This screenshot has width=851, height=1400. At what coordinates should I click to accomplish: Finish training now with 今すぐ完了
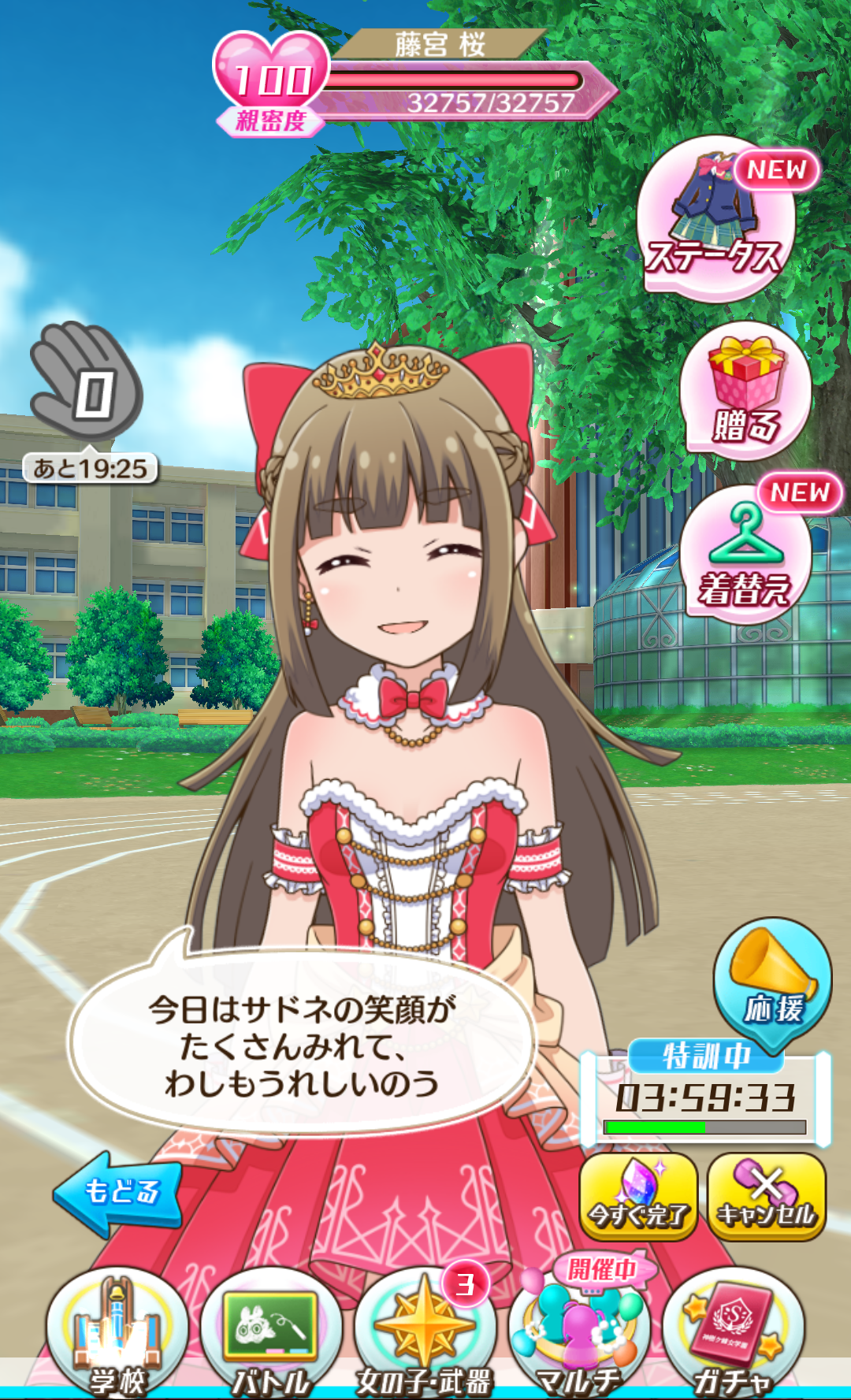coord(638,1196)
